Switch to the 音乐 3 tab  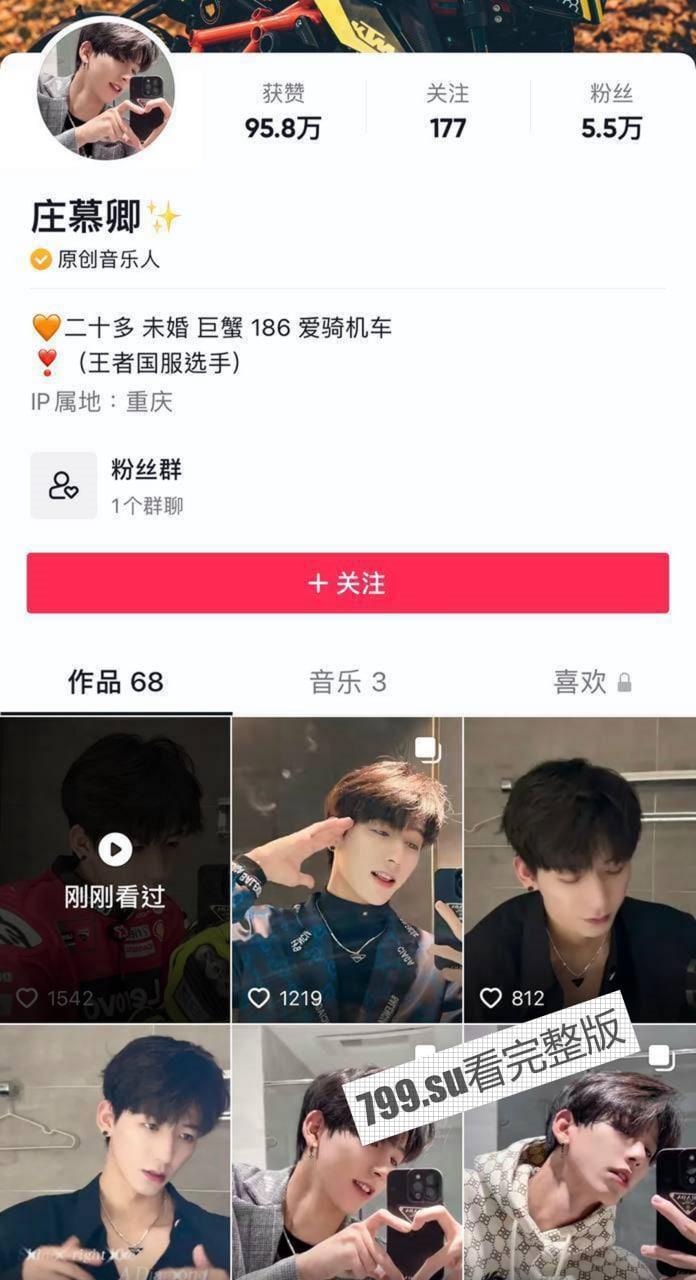(347, 682)
